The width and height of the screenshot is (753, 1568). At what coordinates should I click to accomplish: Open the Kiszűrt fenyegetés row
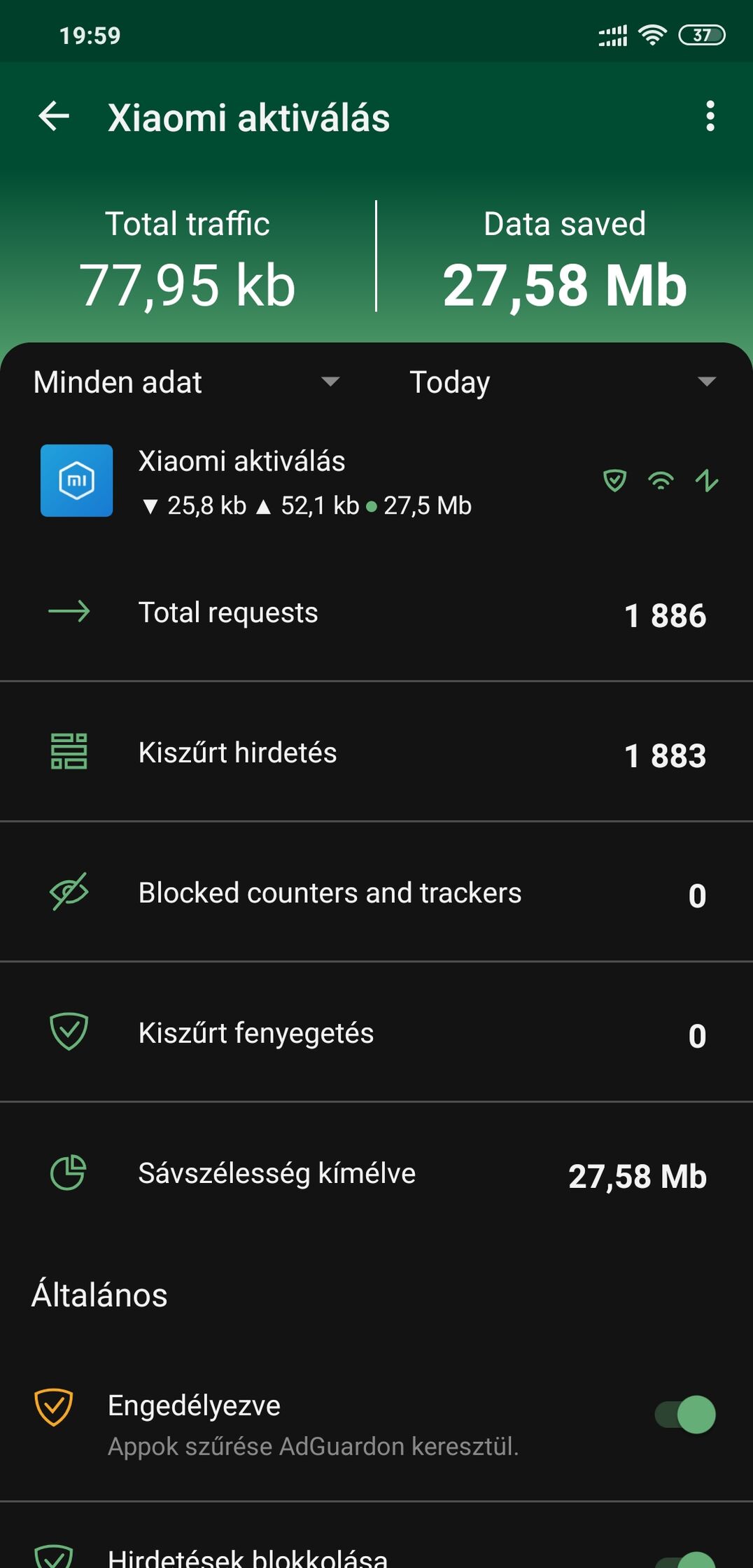click(376, 1032)
